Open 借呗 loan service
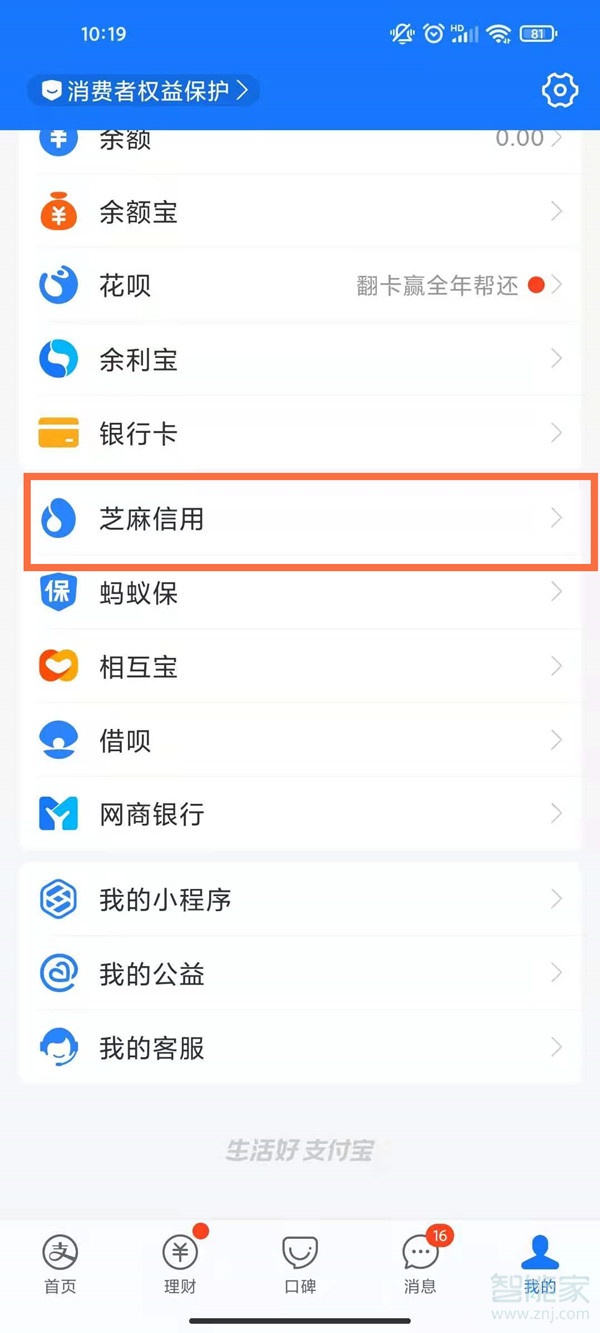The height and width of the screenshot is (1333, 600). click(x=300, y=740)
